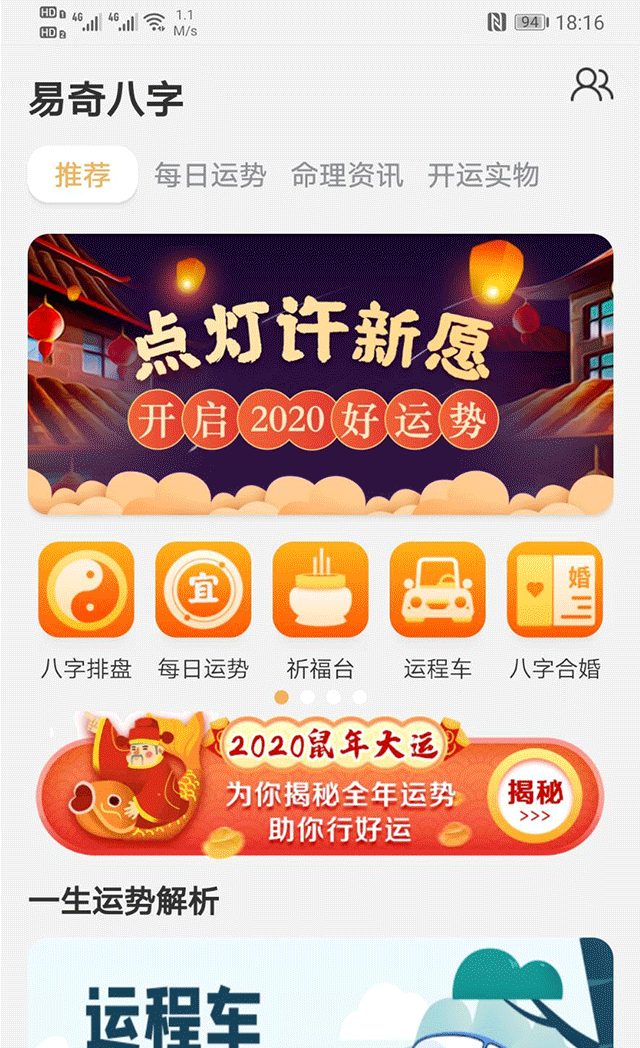Tap the 揭秘 button on the 鼠年大运 banner
Viewport: 640px width, 1048px height.
[x=535, y=801]
